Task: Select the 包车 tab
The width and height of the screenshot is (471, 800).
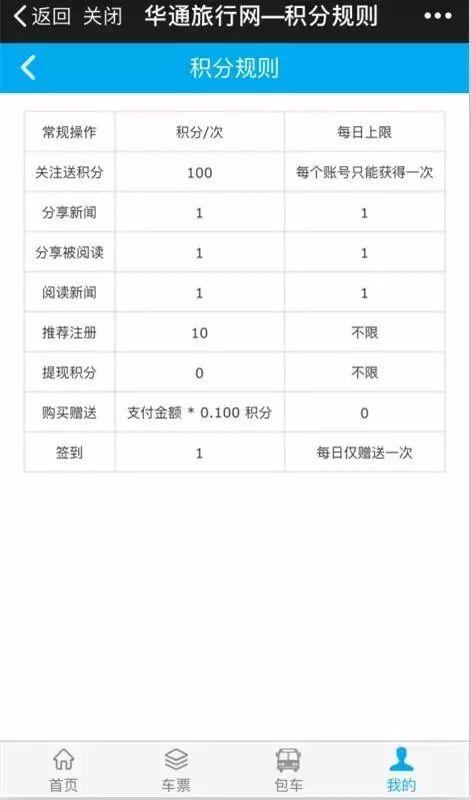Action: [289, 770]
